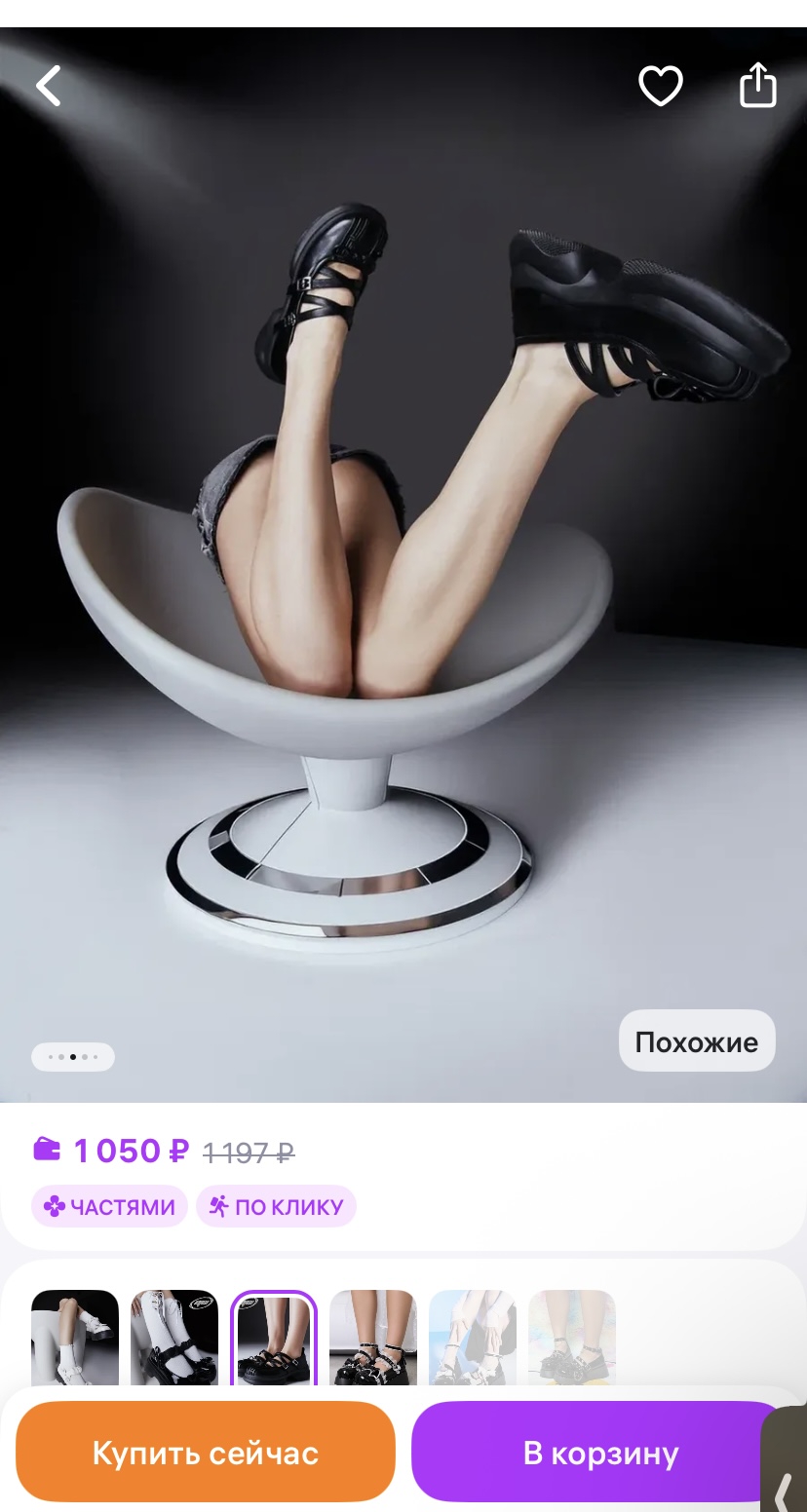The image size is (807, 1512).
Task: Add this product to favorites
Action: [x=660, y=86]
